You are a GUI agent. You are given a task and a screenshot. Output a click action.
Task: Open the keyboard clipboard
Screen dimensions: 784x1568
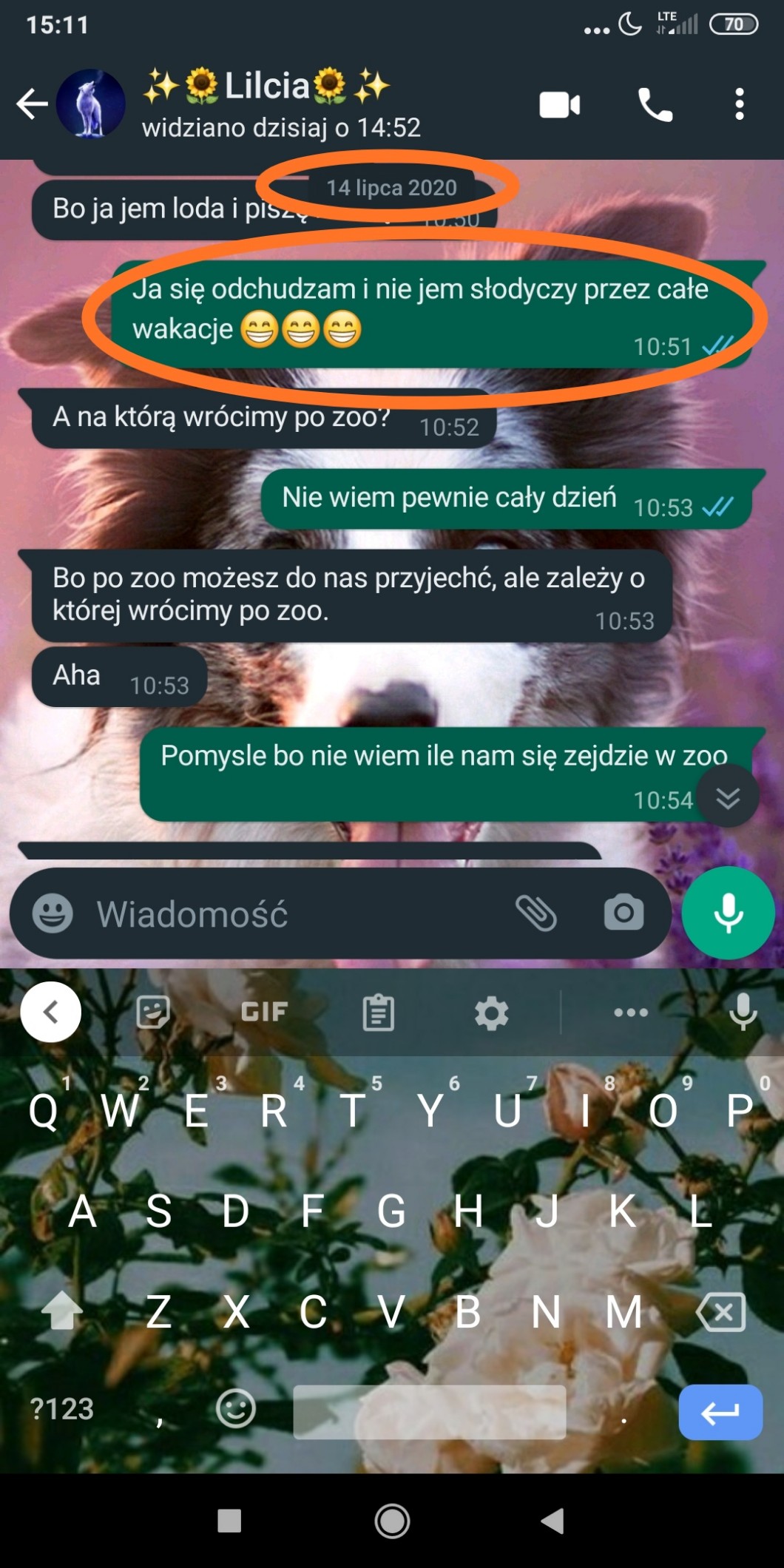tap(378, 1013)
